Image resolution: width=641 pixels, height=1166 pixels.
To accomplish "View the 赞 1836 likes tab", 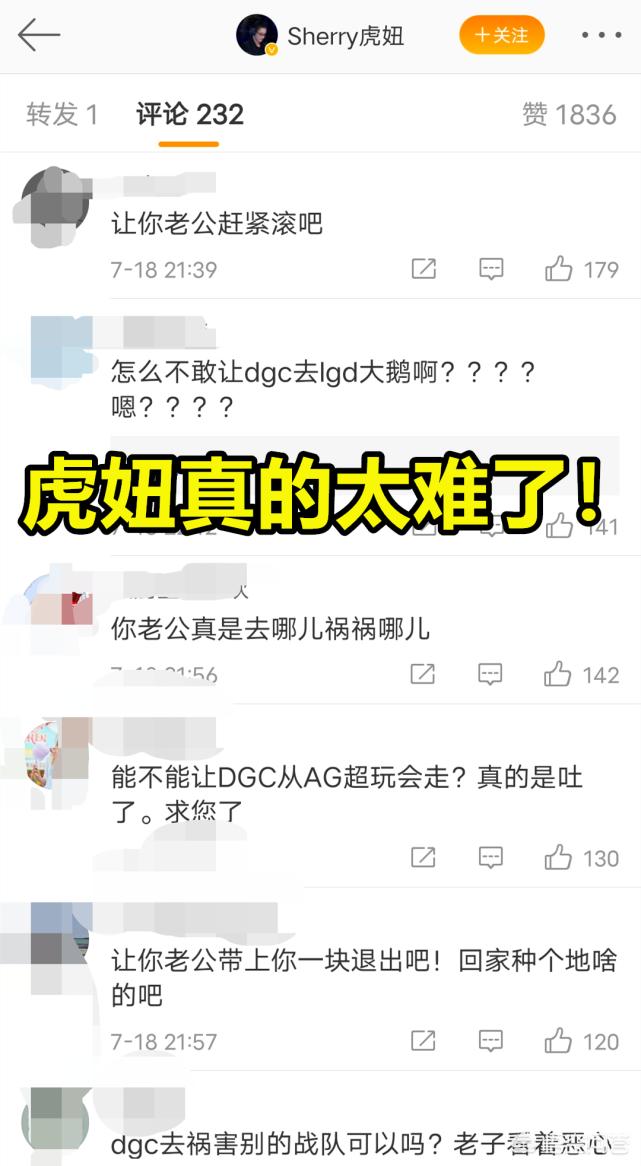I will 568,114.
